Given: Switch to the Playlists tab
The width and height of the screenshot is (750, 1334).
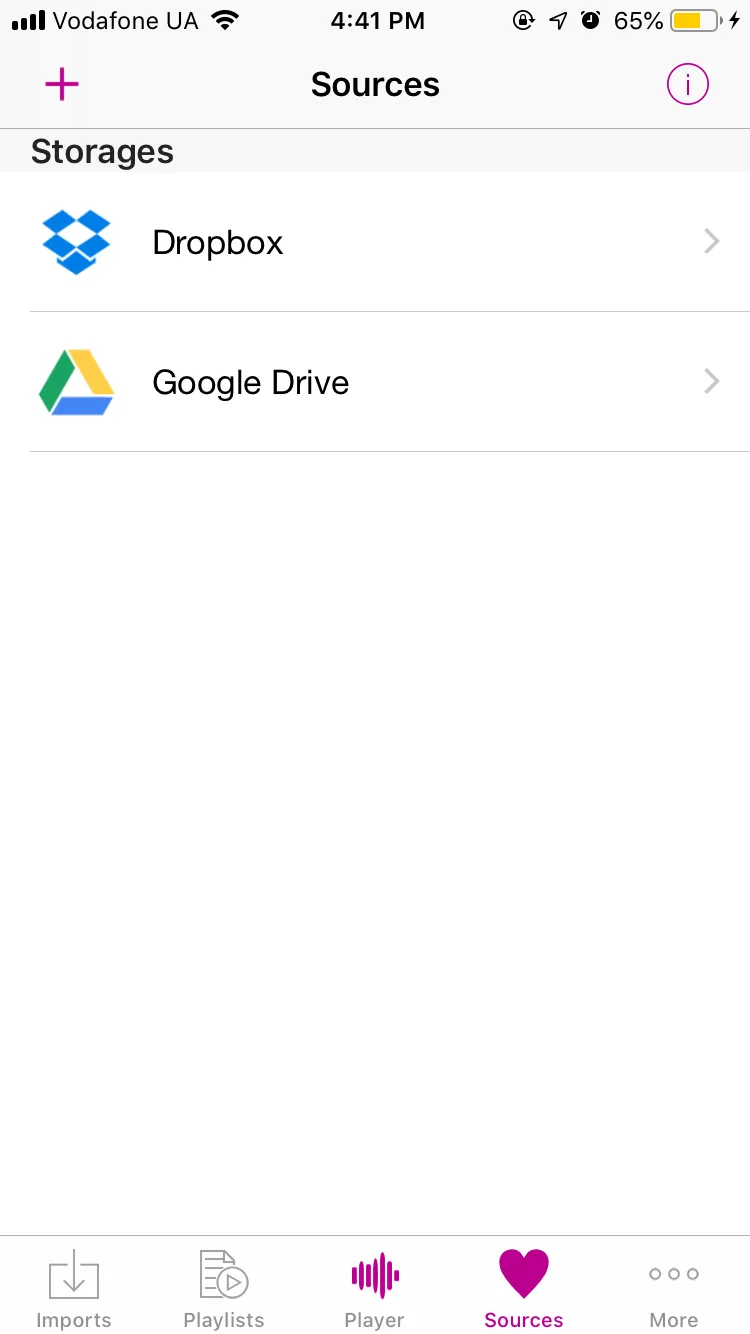Looking at the screenshot, I should (224, 1288).
